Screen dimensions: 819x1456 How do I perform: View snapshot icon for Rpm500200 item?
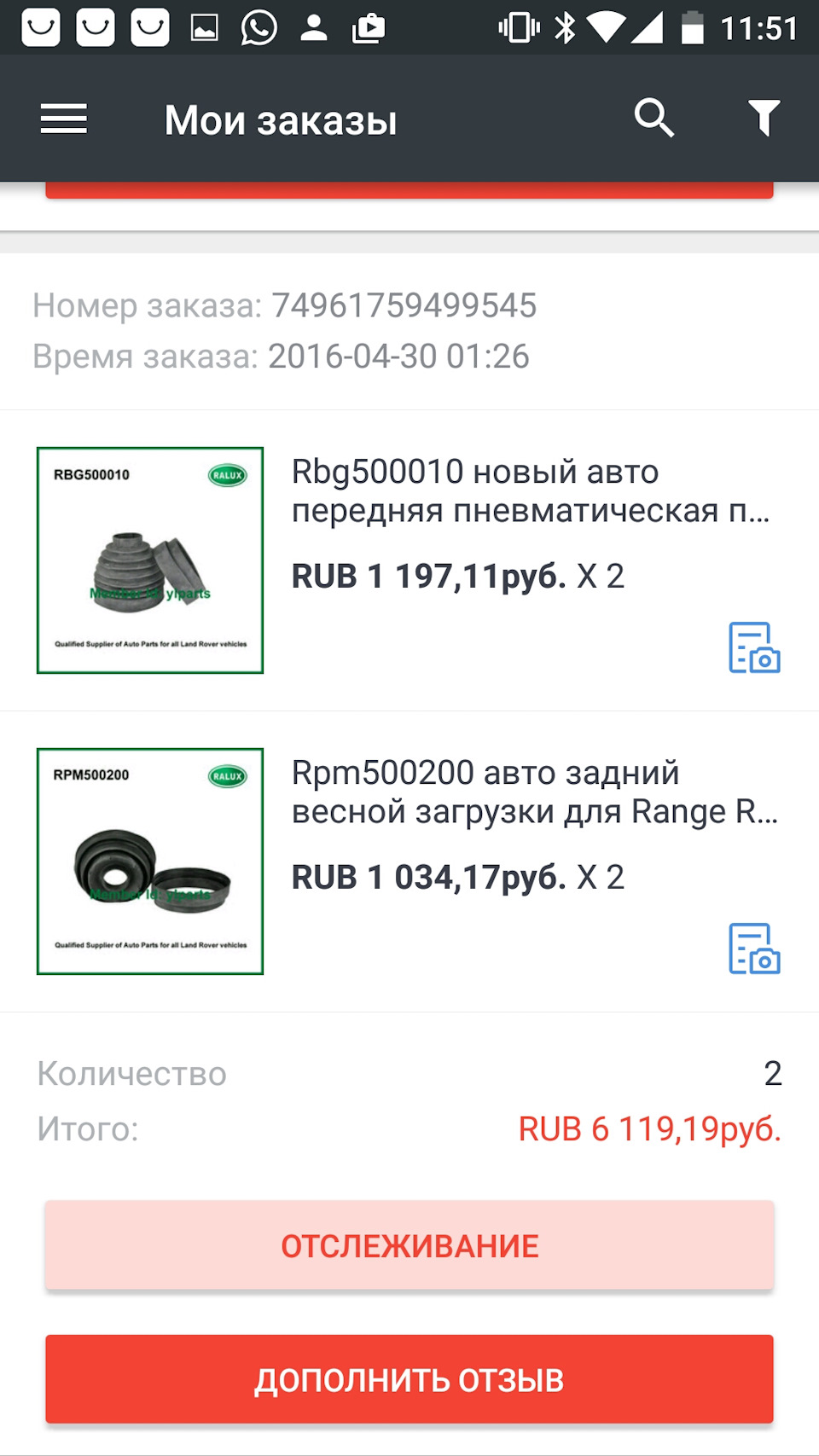[756, 949]
